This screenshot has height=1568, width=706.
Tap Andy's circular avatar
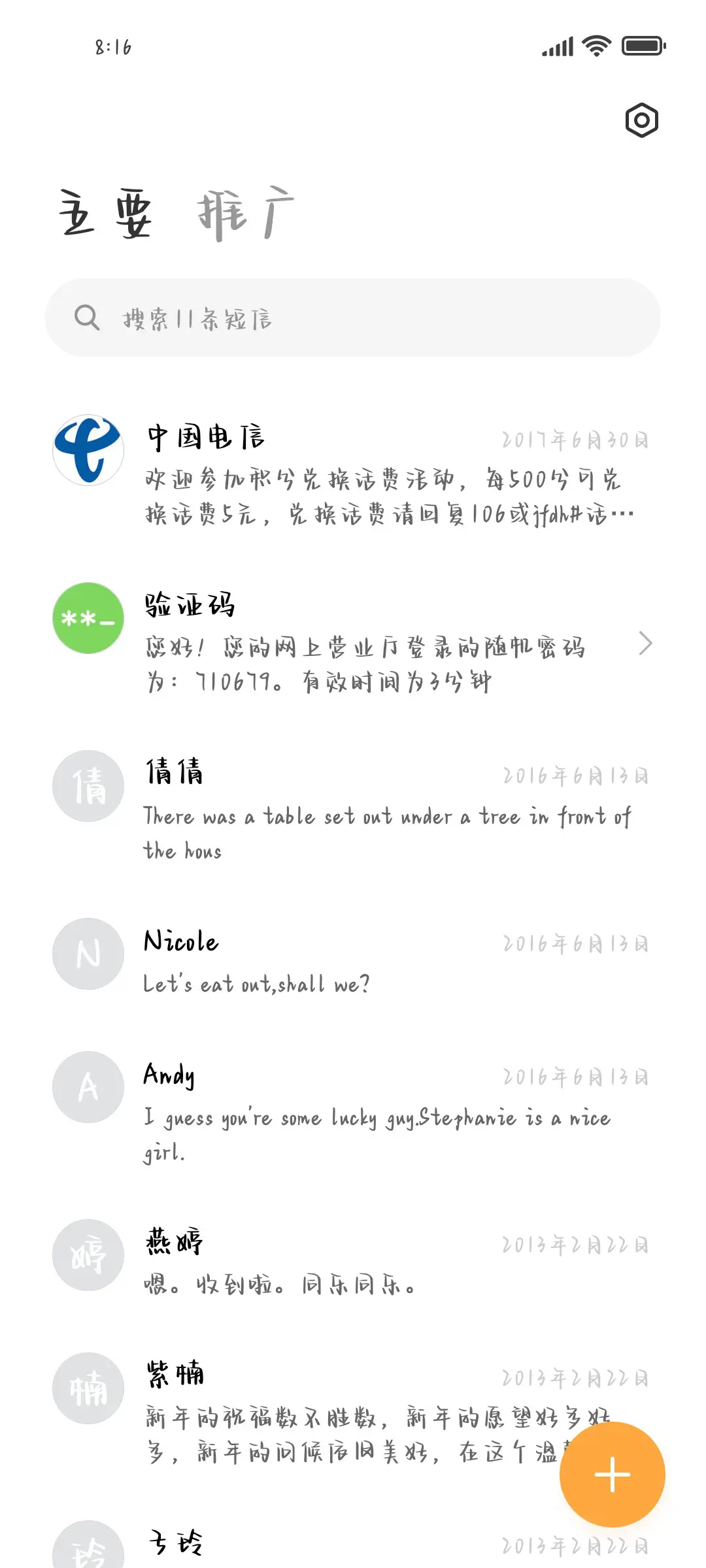pyautogui.click(x=87, y=1086)
